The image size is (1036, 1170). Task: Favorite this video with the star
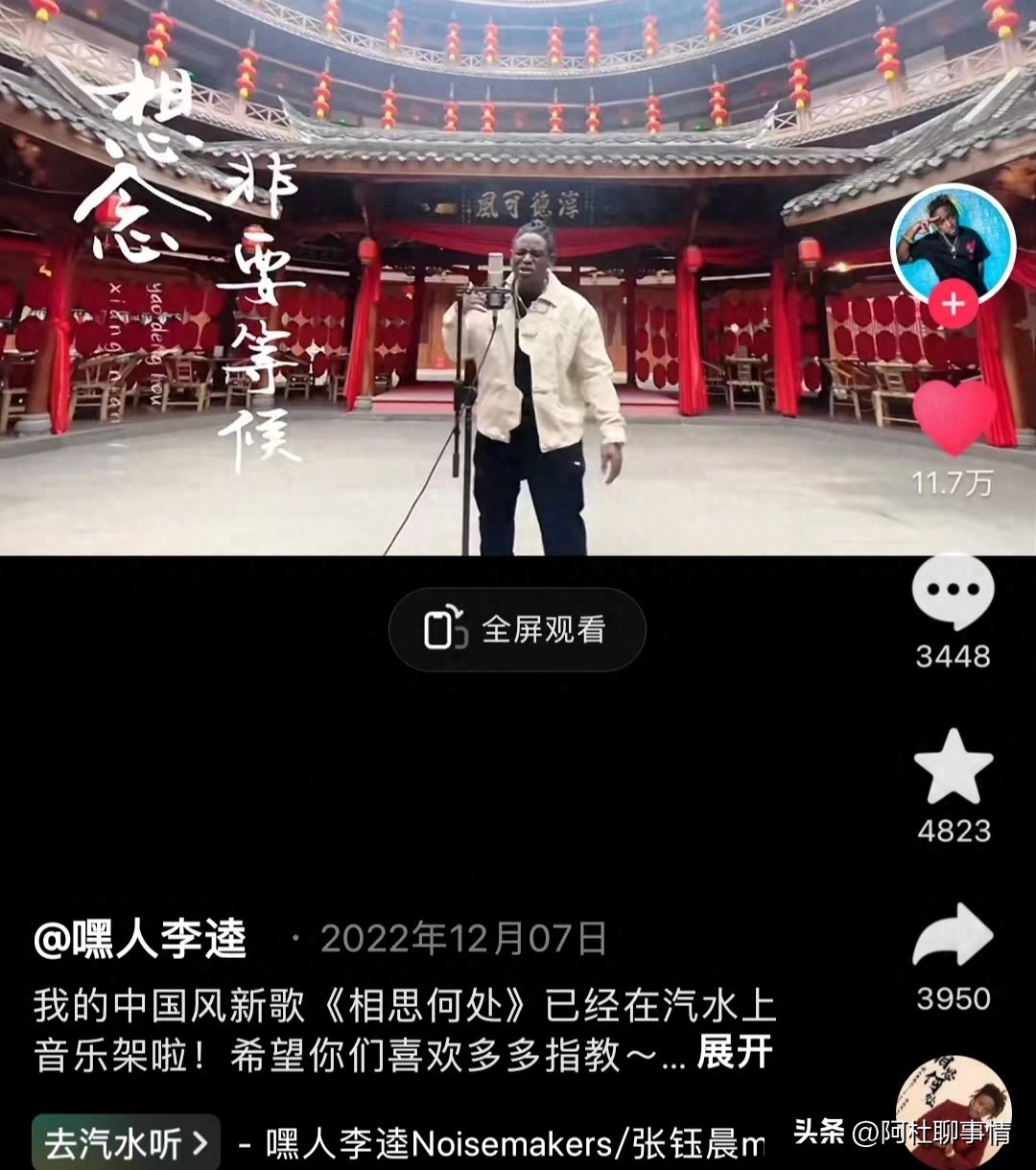click(x=953, y=768)
